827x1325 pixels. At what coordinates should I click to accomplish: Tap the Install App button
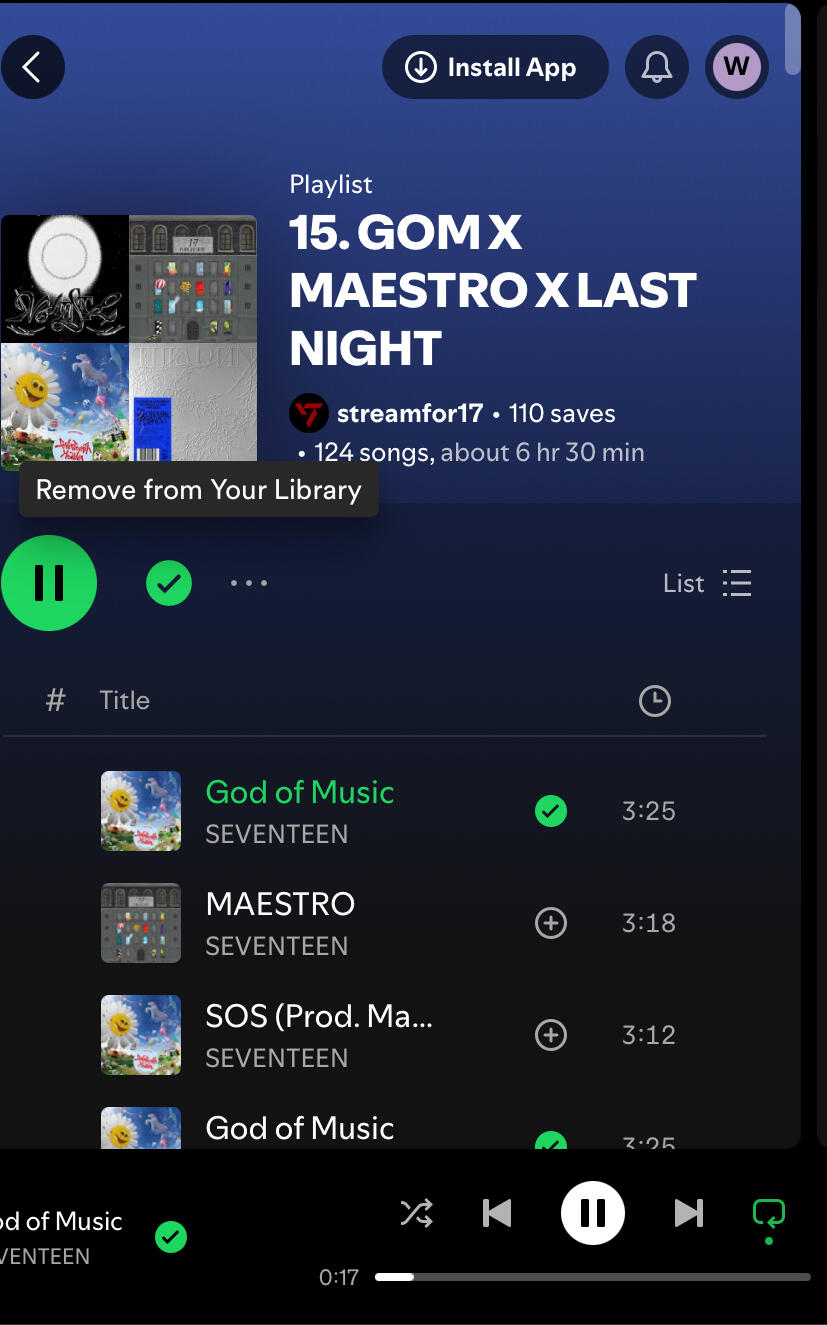(495, 67)
